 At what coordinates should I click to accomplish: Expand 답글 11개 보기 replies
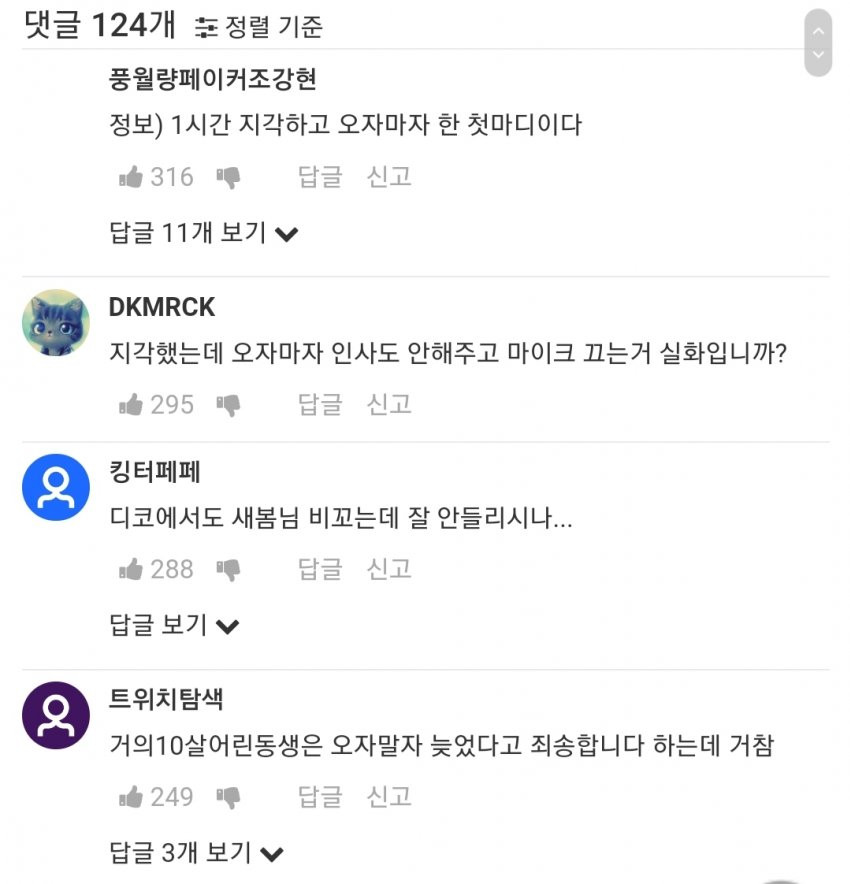pos(204,234)
